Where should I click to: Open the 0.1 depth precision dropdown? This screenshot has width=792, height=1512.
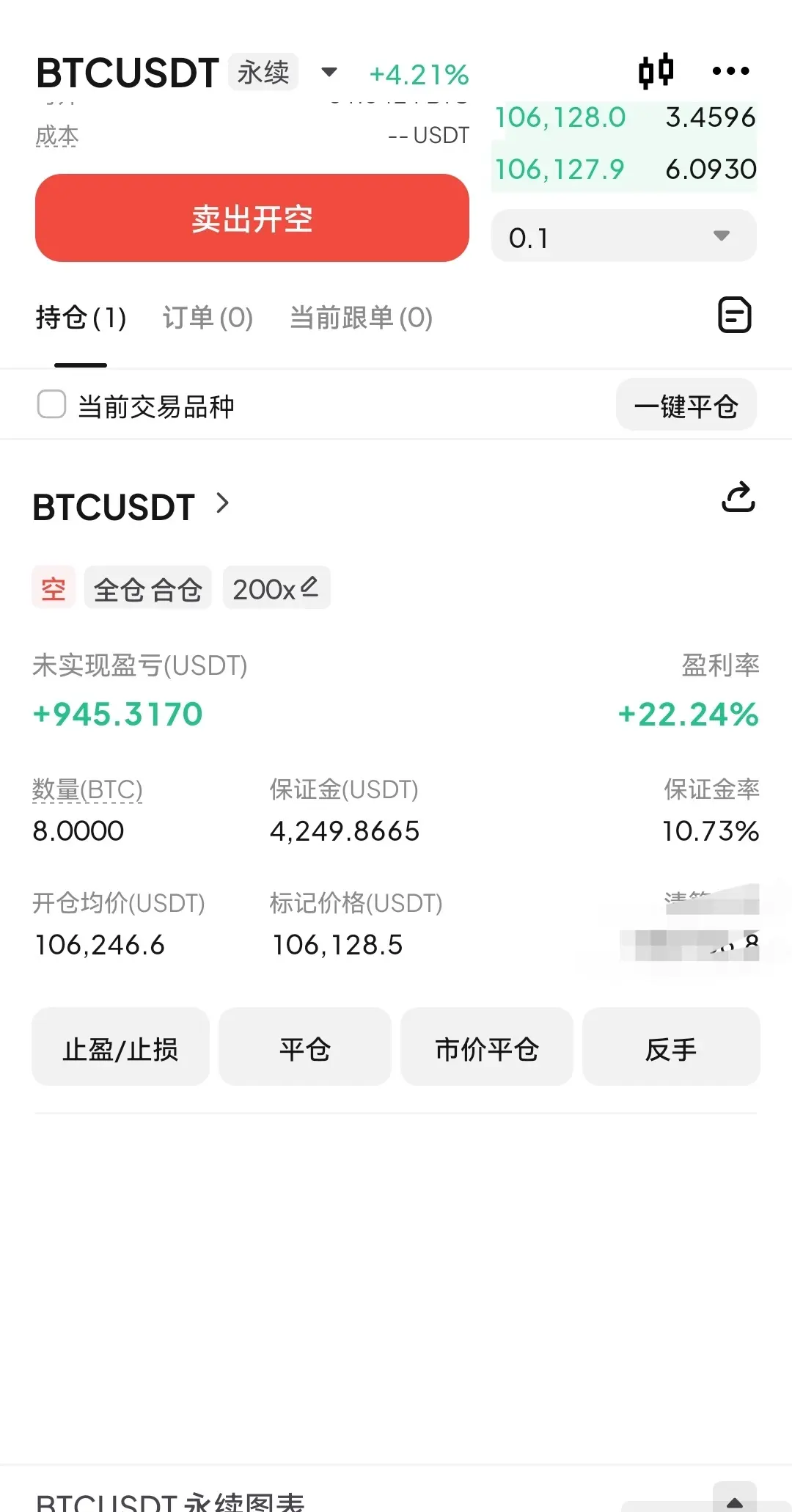(x=623, y=235)
